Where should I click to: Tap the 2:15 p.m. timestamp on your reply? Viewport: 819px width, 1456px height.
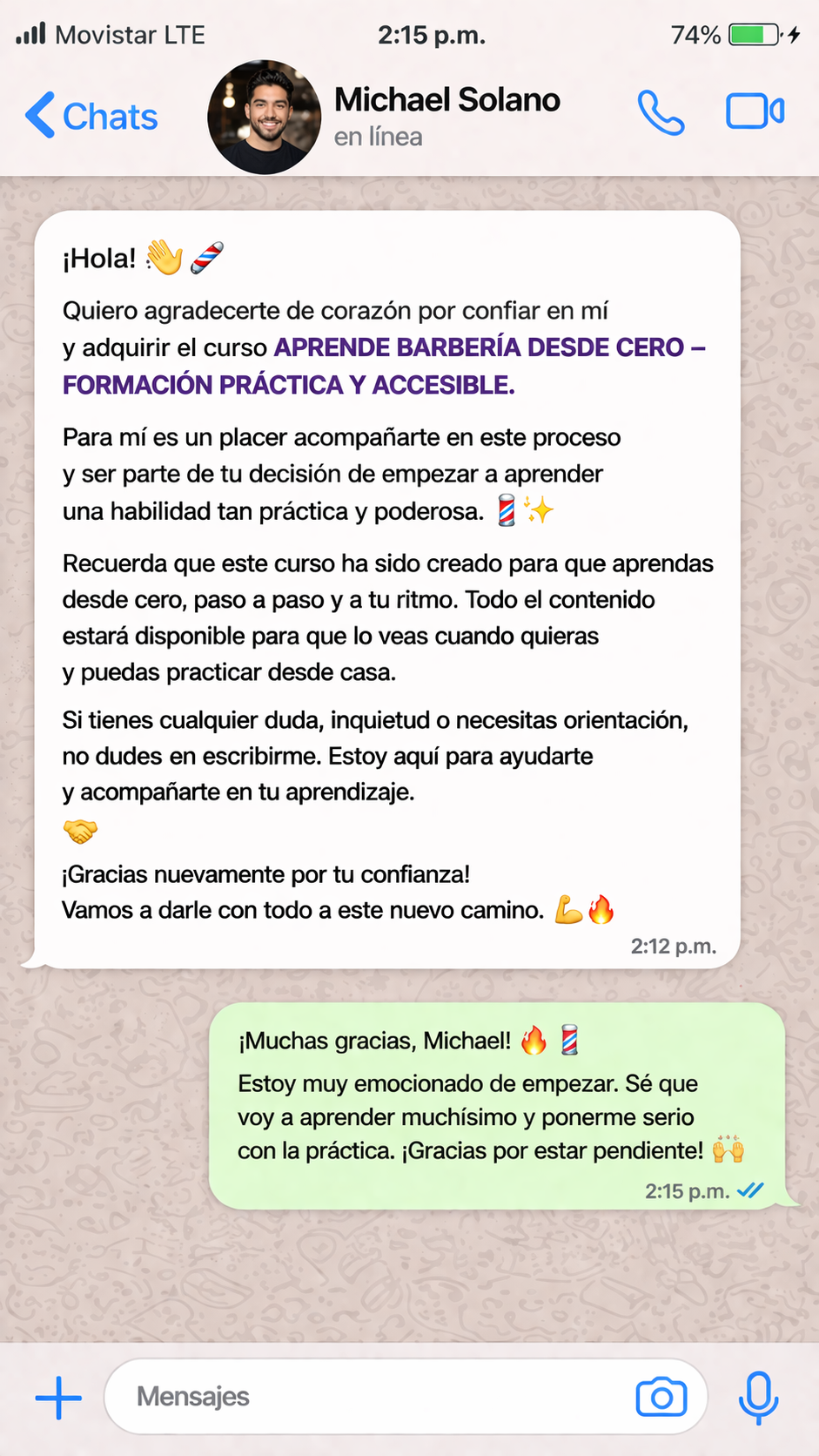click(x=687, y=1190)
